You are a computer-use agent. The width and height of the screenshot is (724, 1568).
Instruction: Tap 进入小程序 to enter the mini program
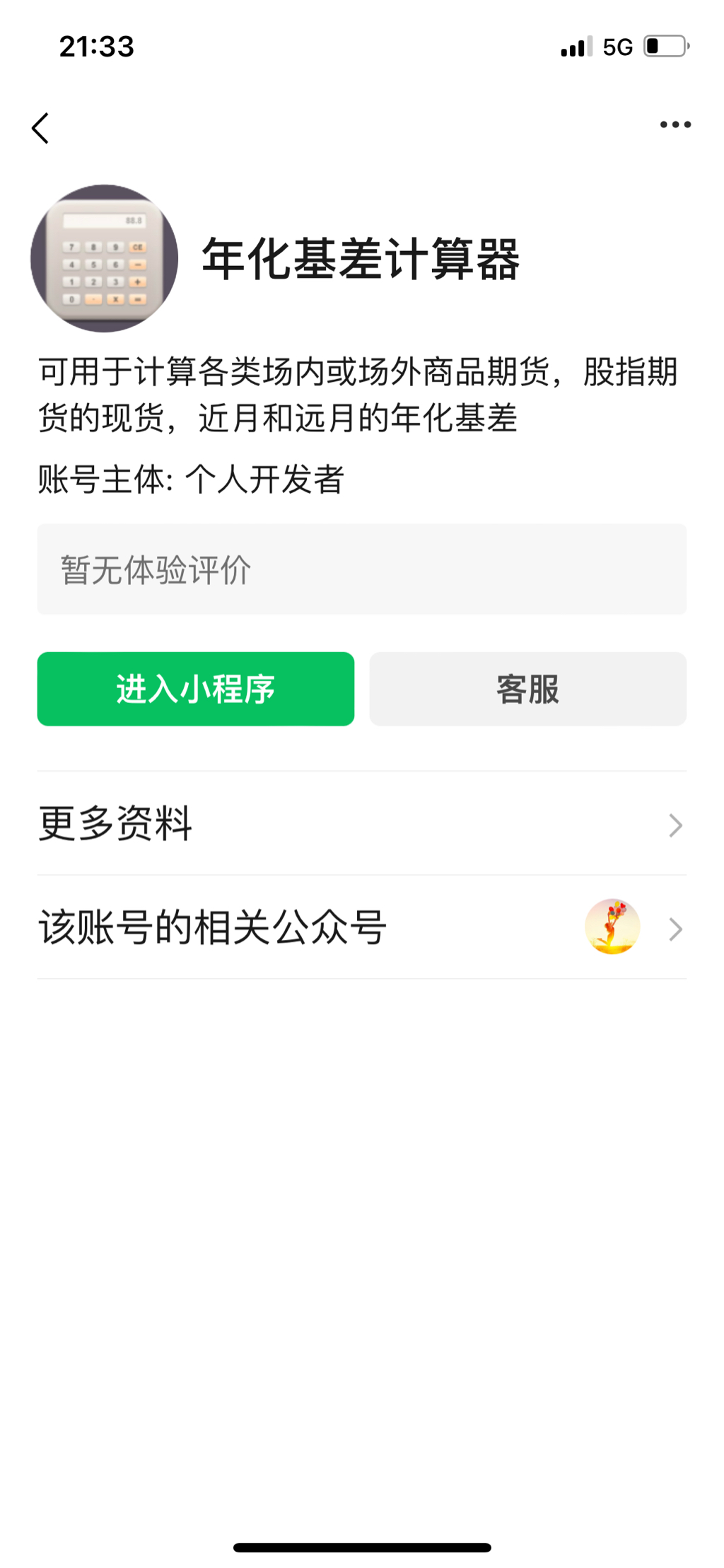pyautogui.click(x=196, y=689)
